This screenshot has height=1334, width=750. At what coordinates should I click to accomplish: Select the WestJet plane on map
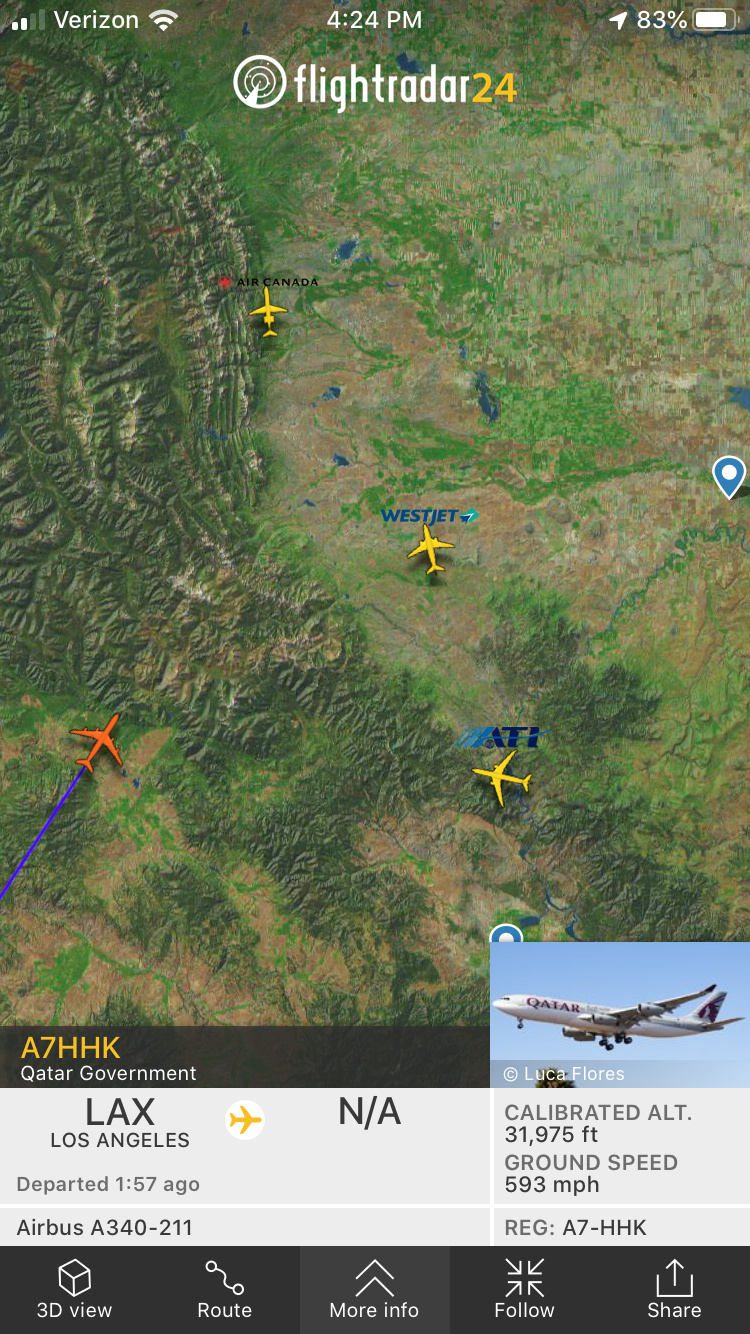pyautogui.click(x=431, y=549)
